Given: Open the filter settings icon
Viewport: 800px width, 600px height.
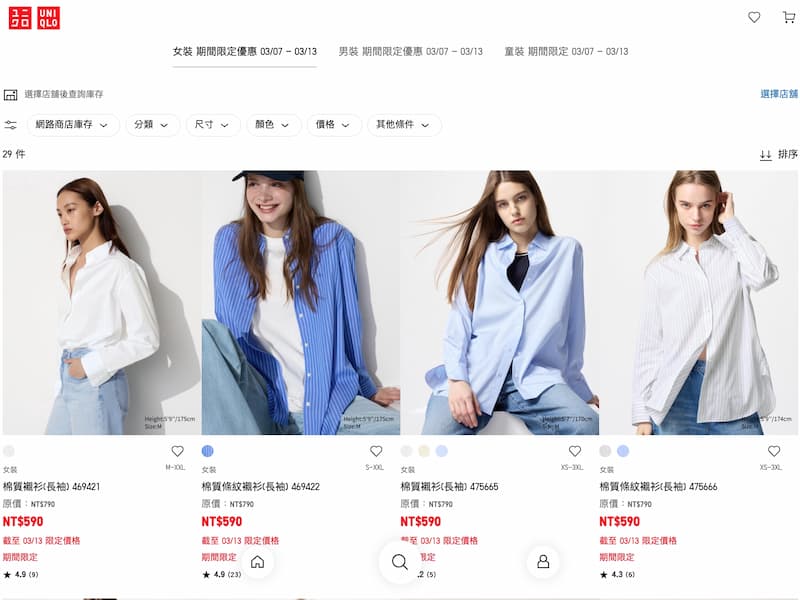Looking at the screenshot, I should tap(11, 125).
